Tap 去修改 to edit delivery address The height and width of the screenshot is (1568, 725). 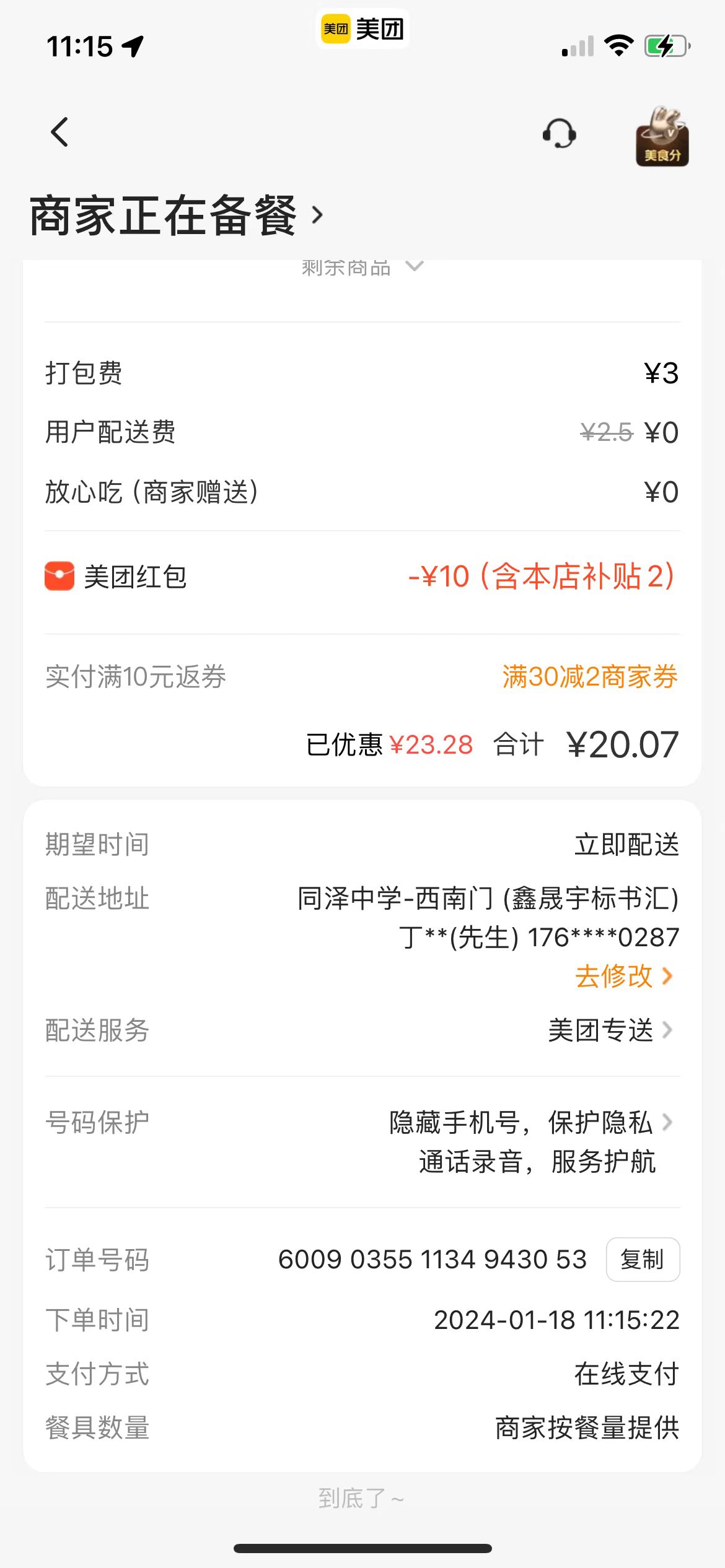[623, 976]
